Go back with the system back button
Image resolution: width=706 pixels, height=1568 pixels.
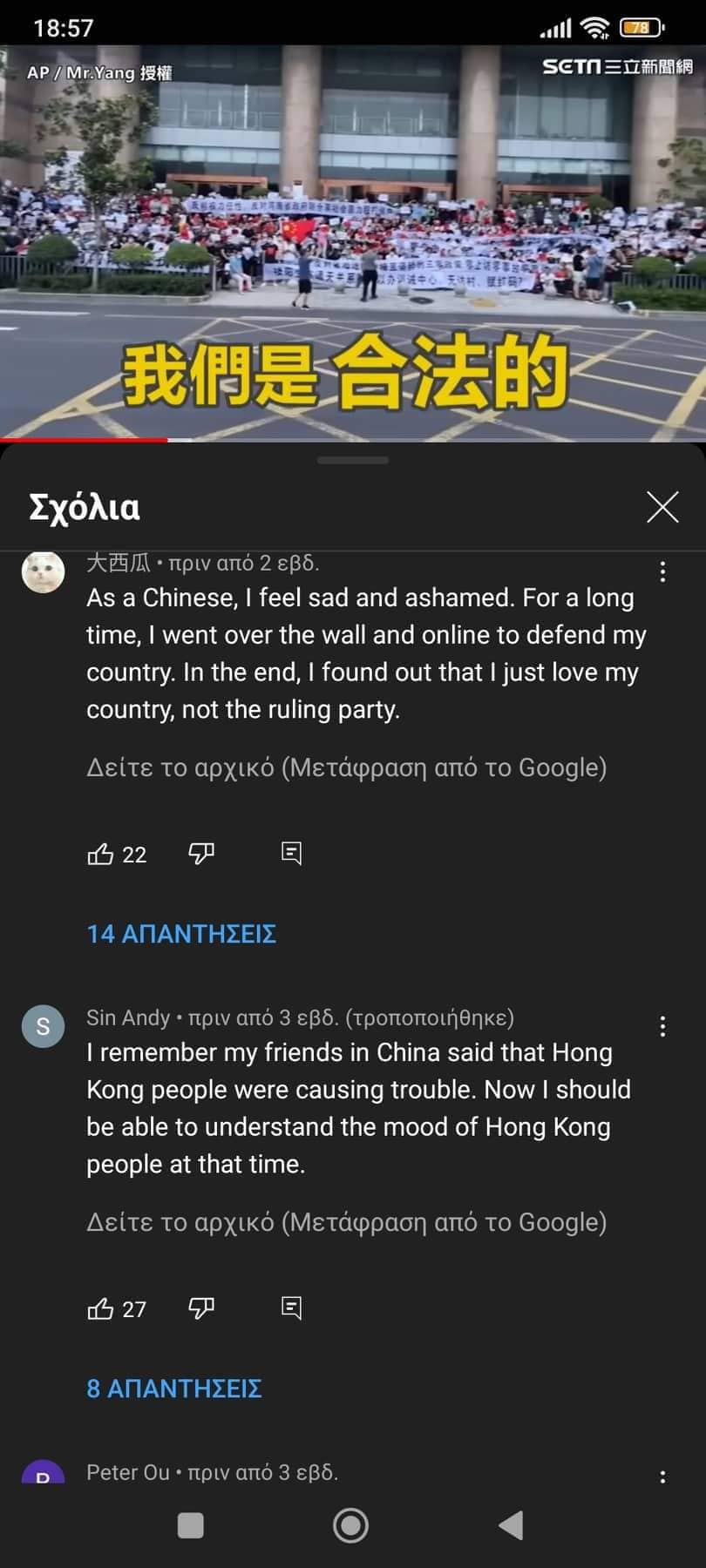click(x=512, y=1525)
